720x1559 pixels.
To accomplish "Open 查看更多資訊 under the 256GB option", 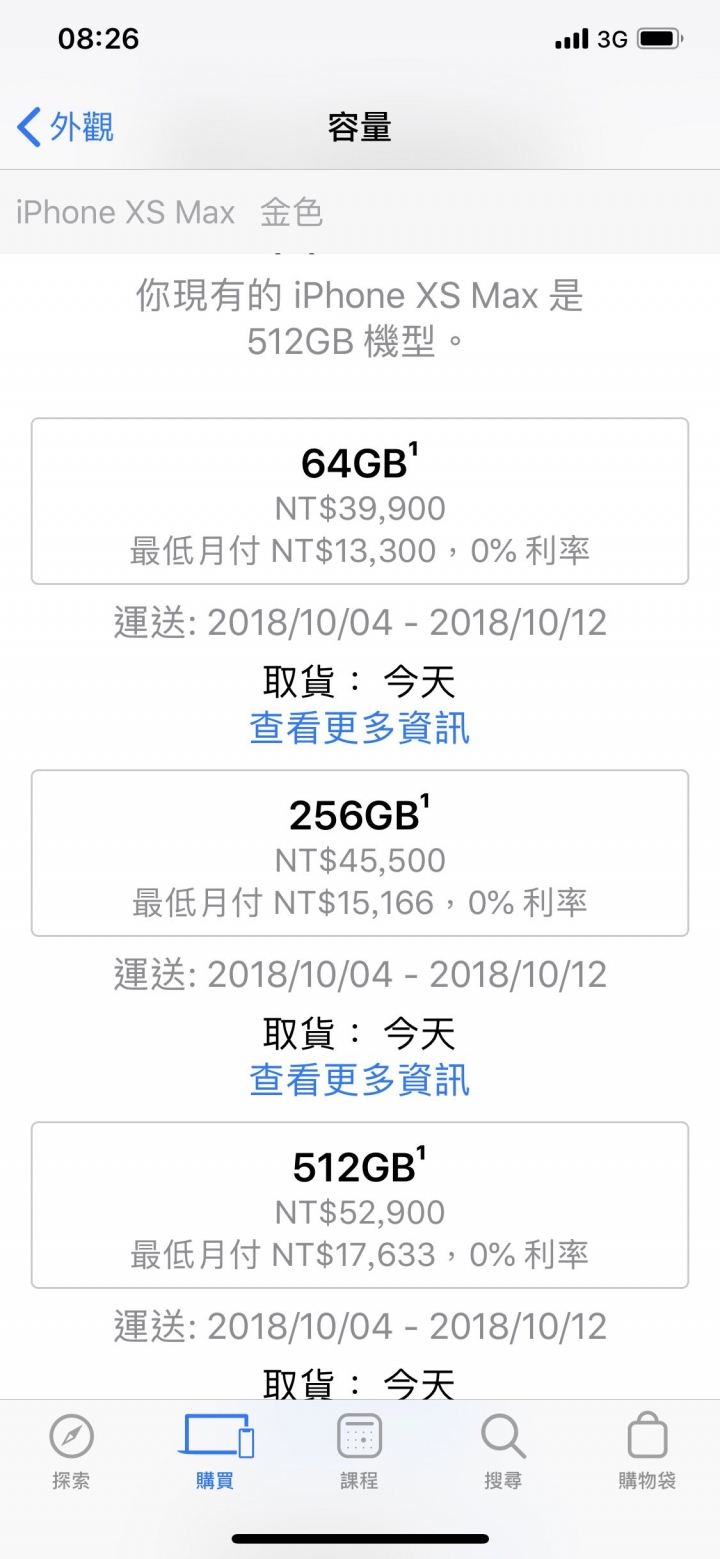I will [360, 1080].
